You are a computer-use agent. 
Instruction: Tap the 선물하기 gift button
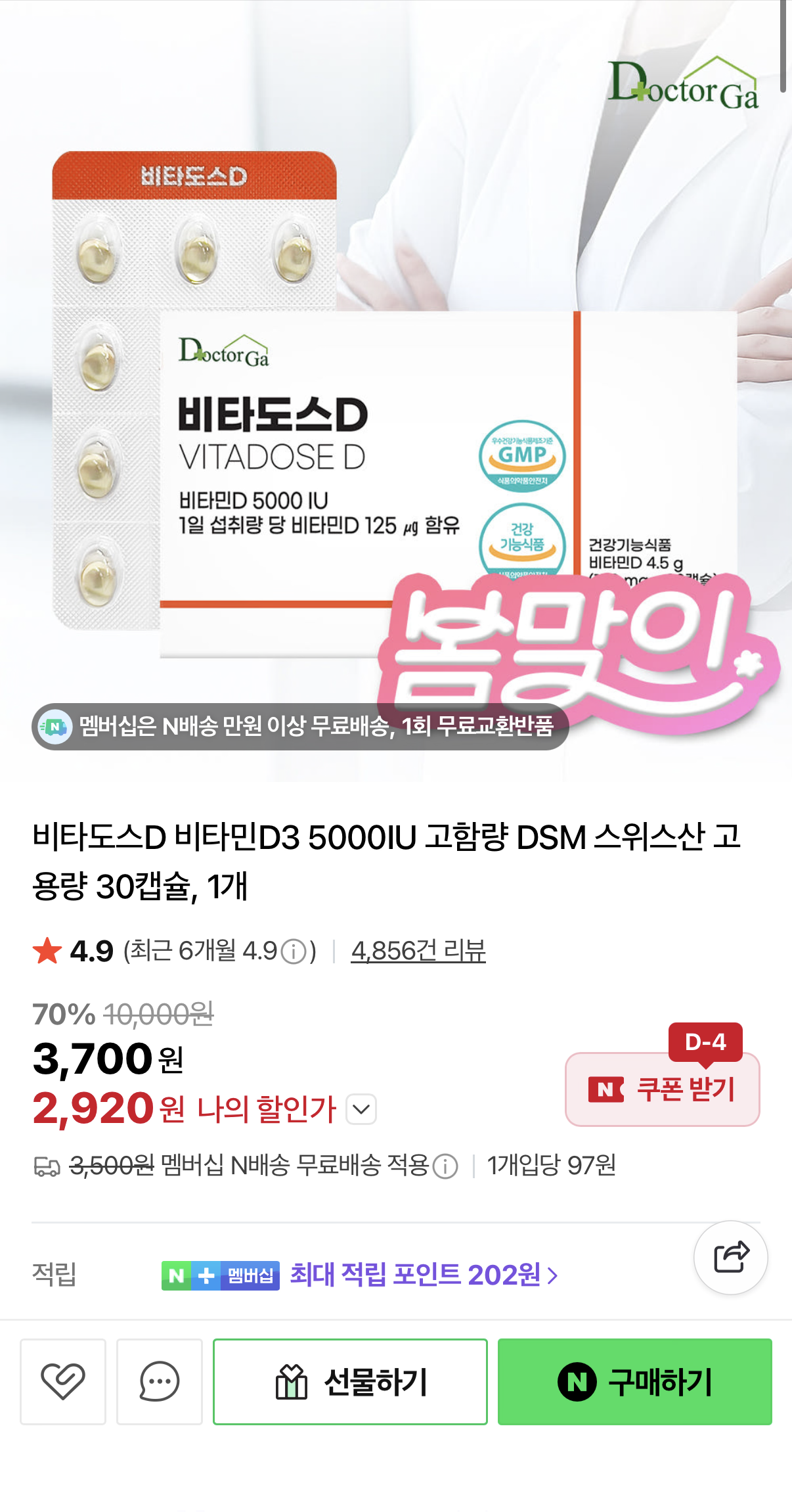pyautogui.click(x=350, y=1381)
